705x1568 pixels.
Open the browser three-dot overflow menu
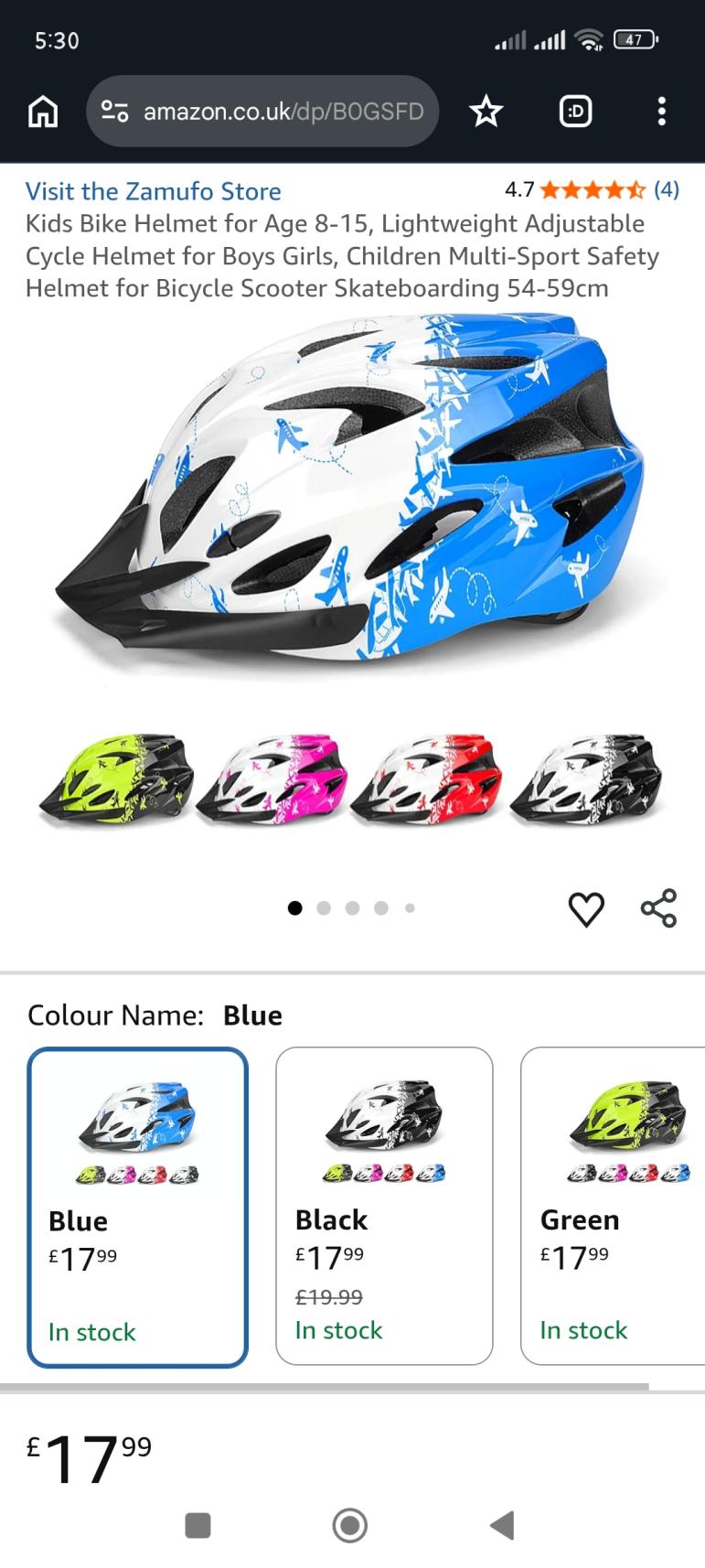pos(662,112)
